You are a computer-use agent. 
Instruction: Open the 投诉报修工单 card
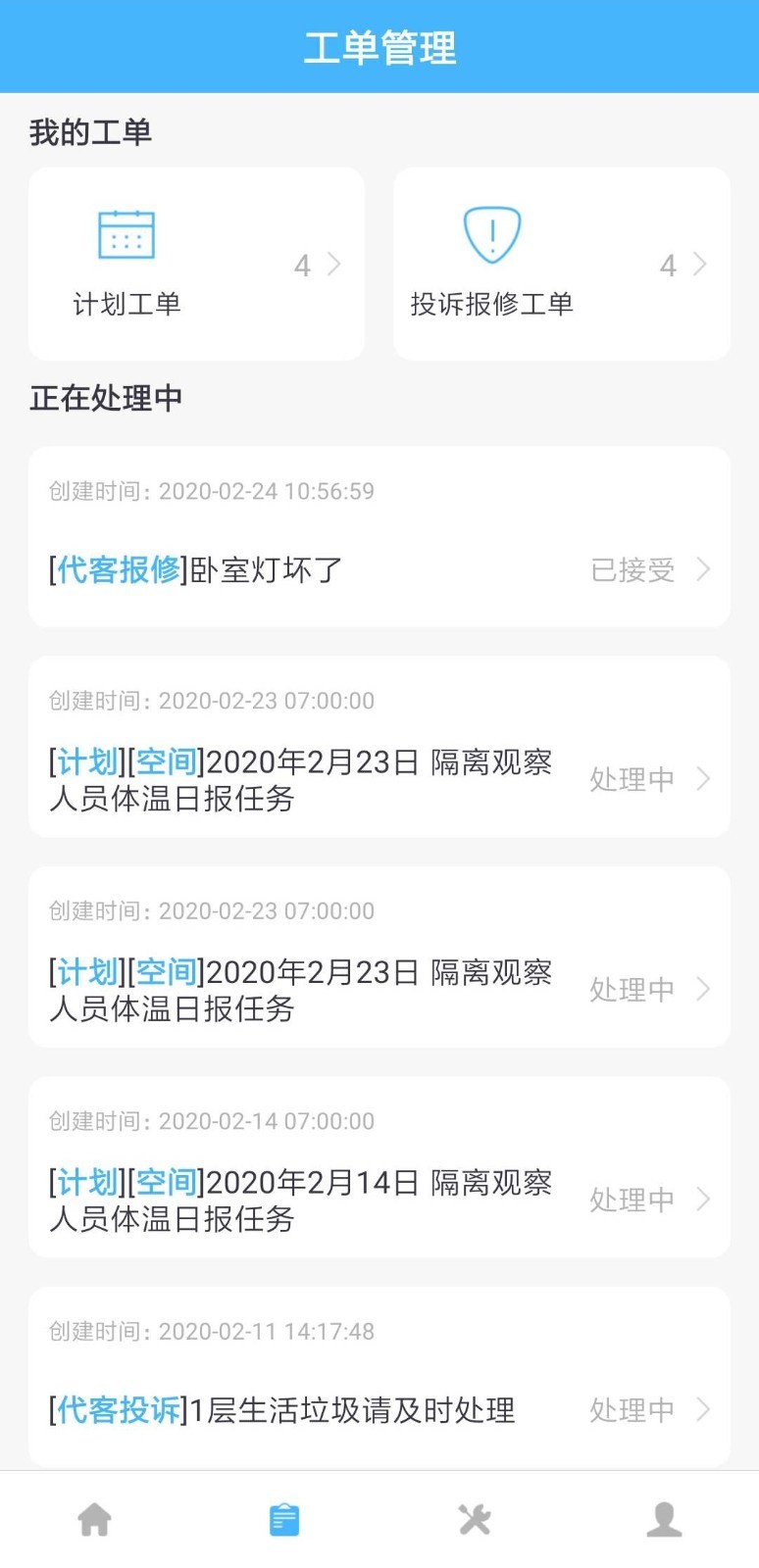(x=562, y=264)
